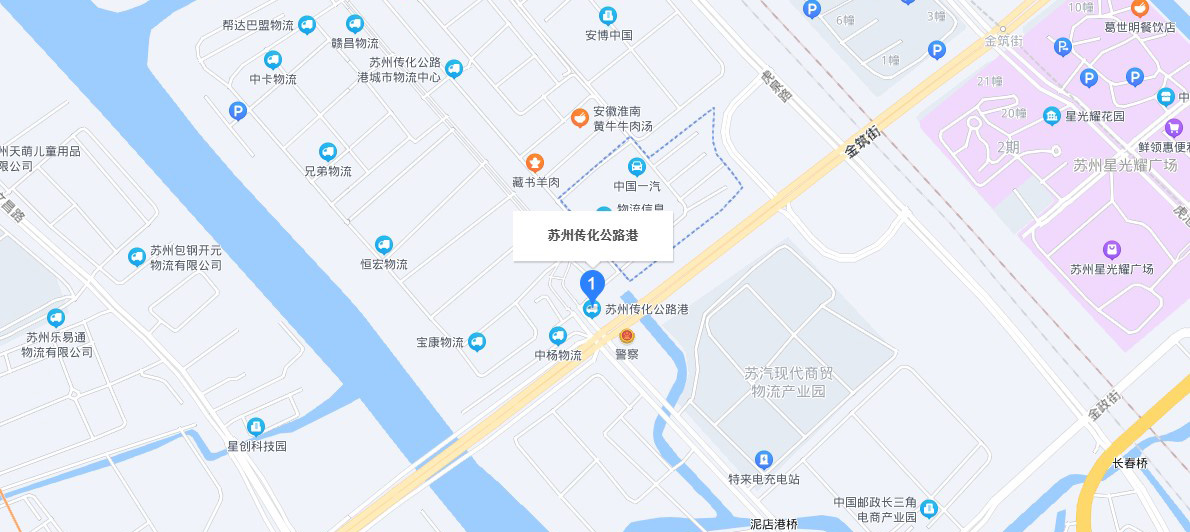Tap the 藏书羊肉 restaurant marker
Viewport: 1190px width, 532px height.
[536, 163]
